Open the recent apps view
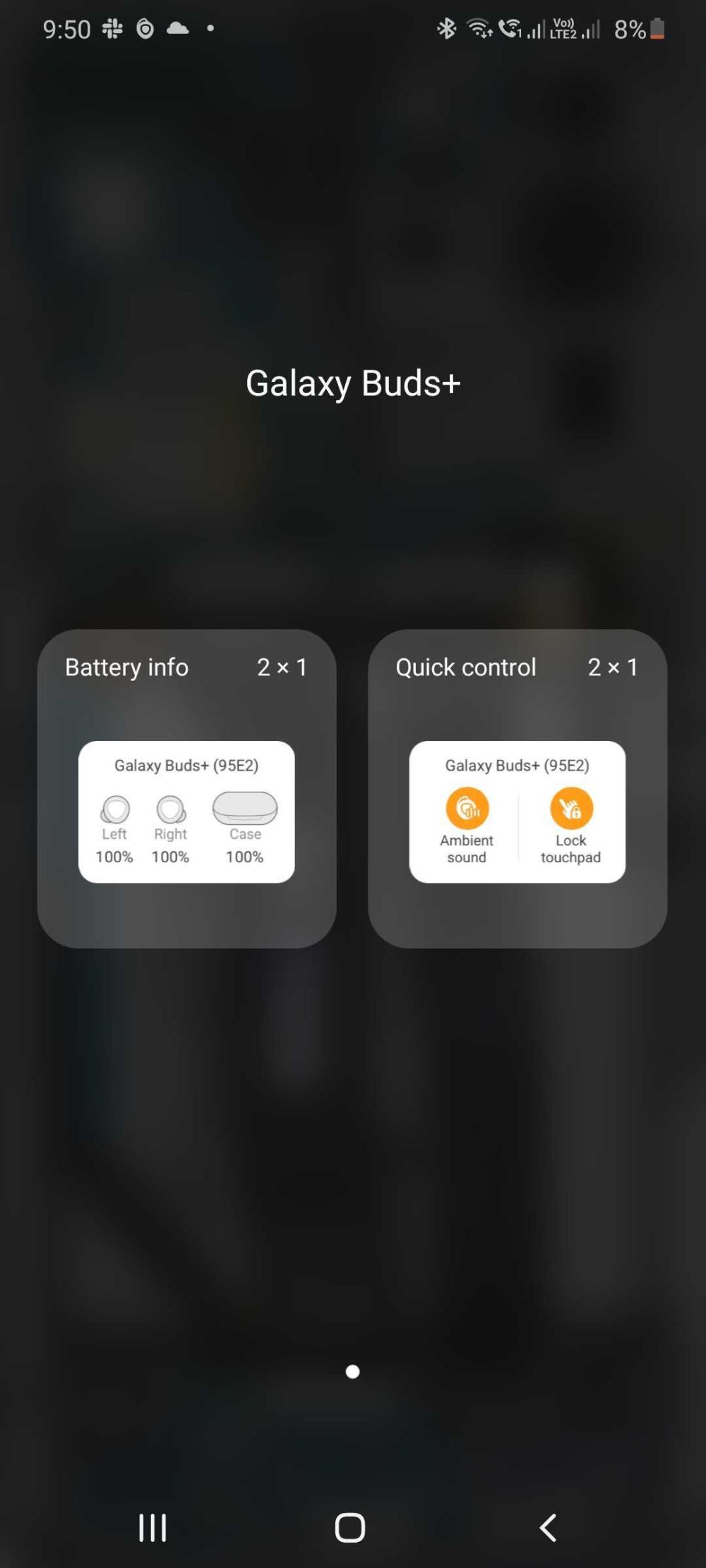The height and width of the screenshot is (1568, 706). click(152, 1527)
